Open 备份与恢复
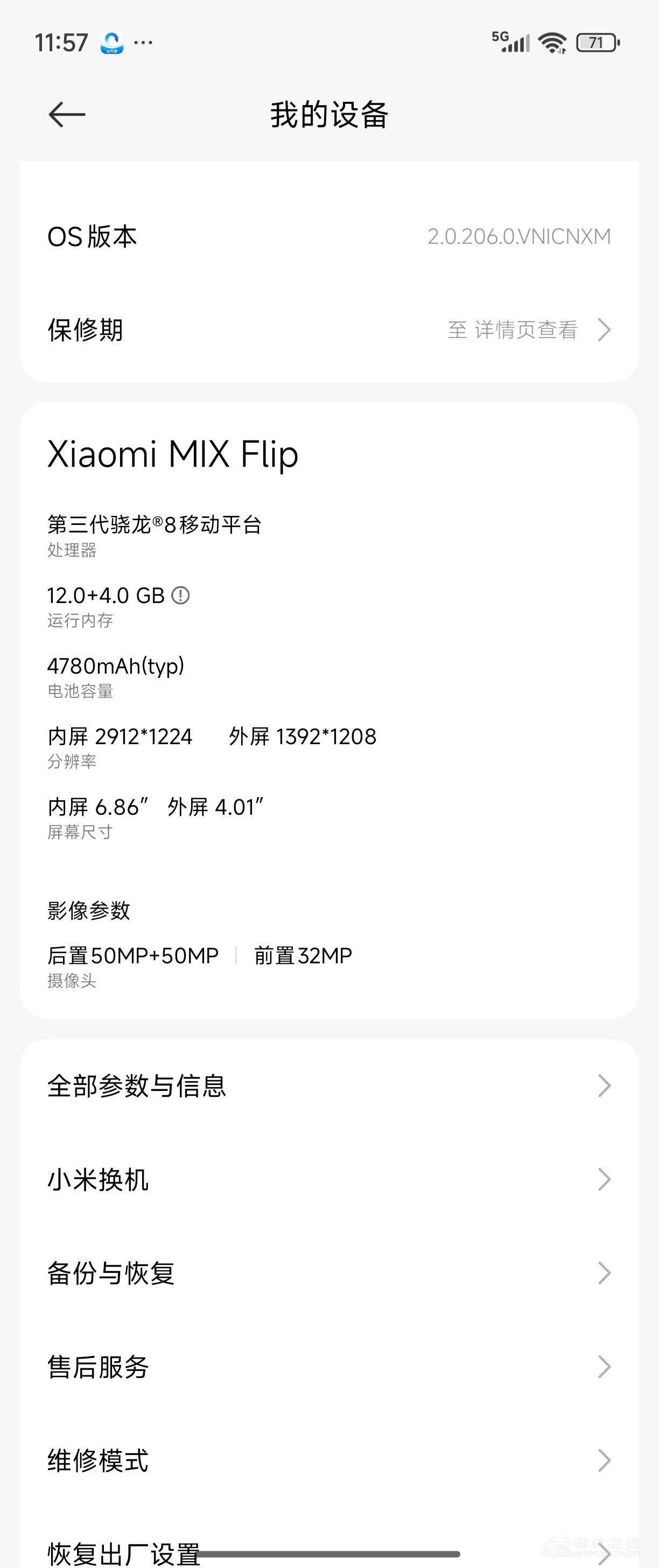This screenshot has height=1568, width=659. (x=328, y=1273)
